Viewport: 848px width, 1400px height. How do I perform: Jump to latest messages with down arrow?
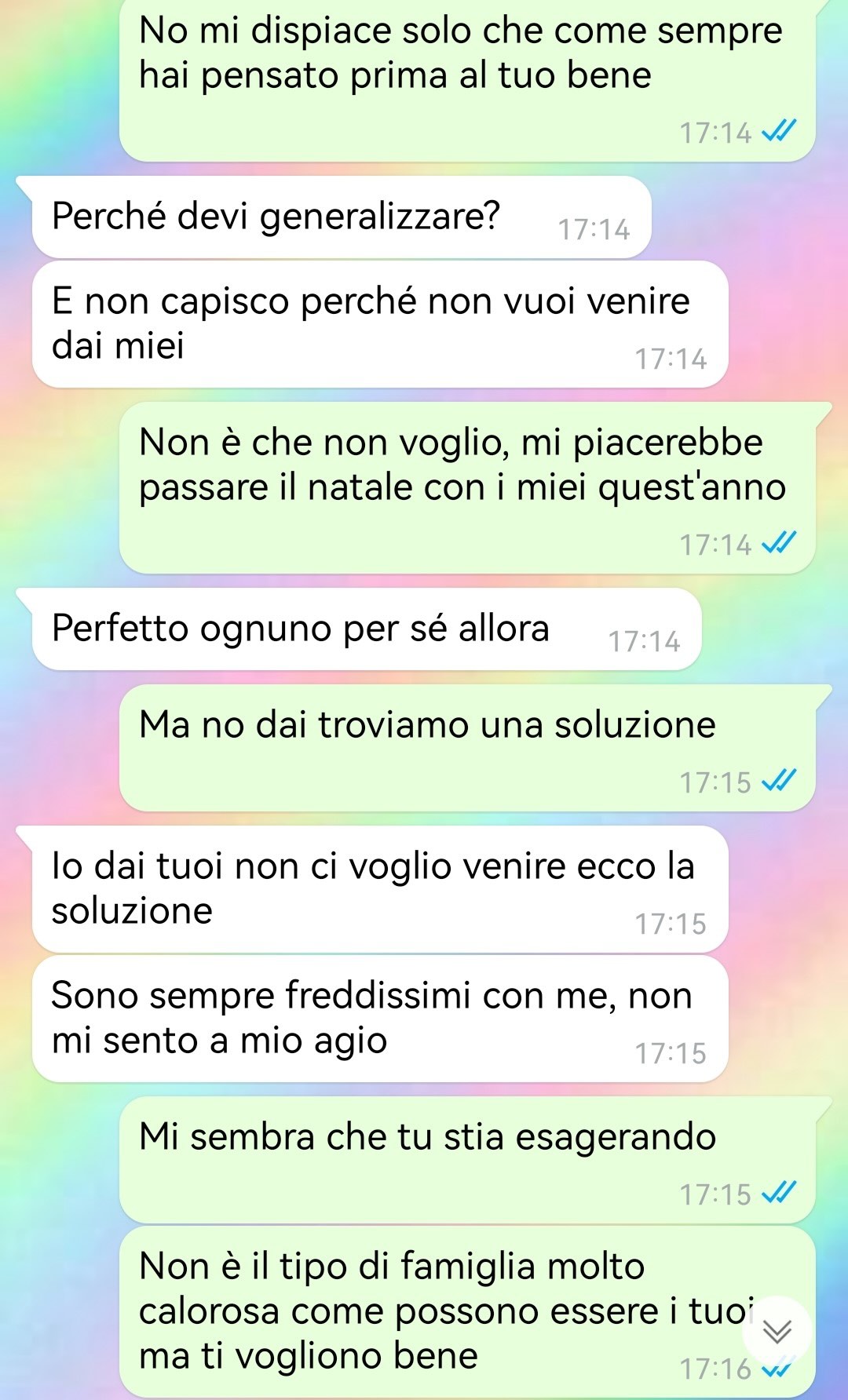[x=777, y=1330]
